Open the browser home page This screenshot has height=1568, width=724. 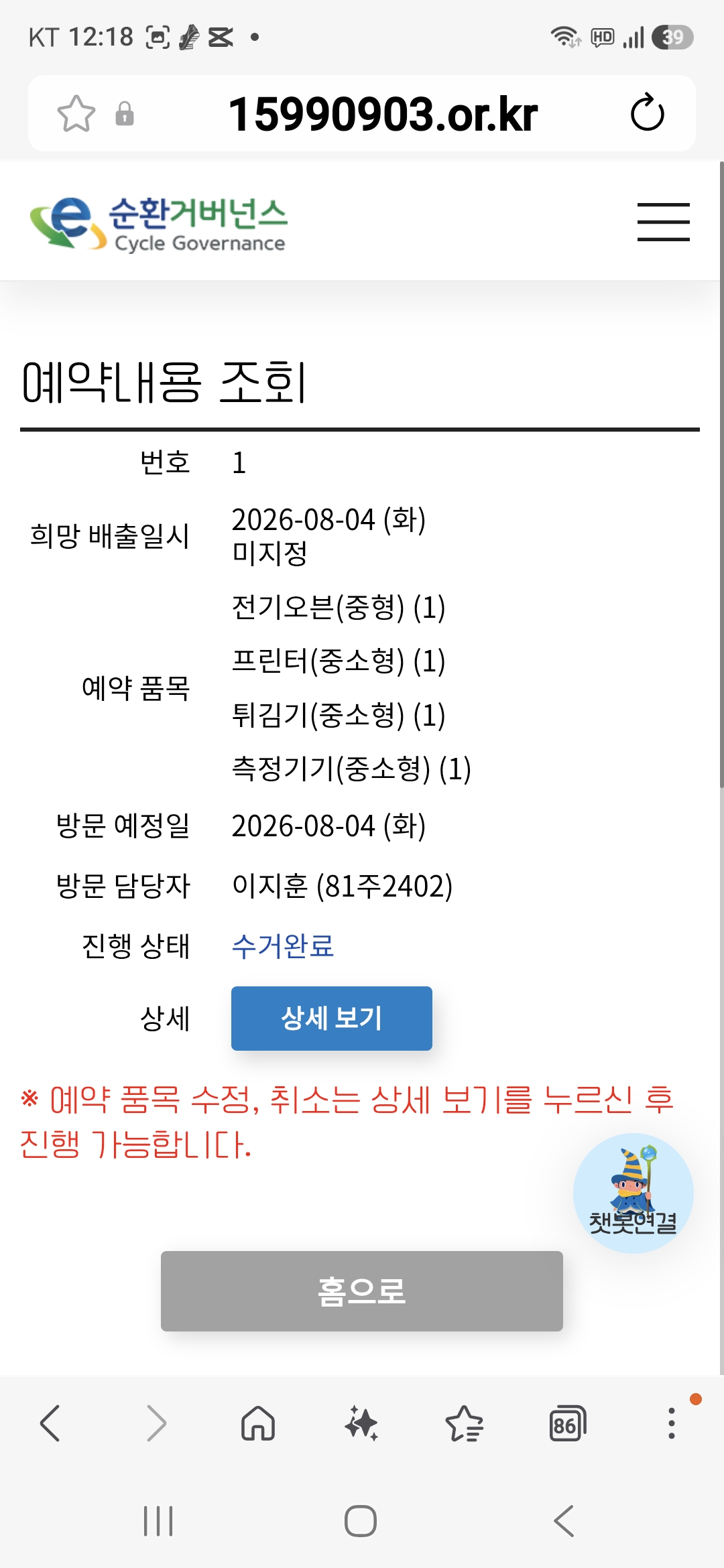click(x=258, y=1423)
